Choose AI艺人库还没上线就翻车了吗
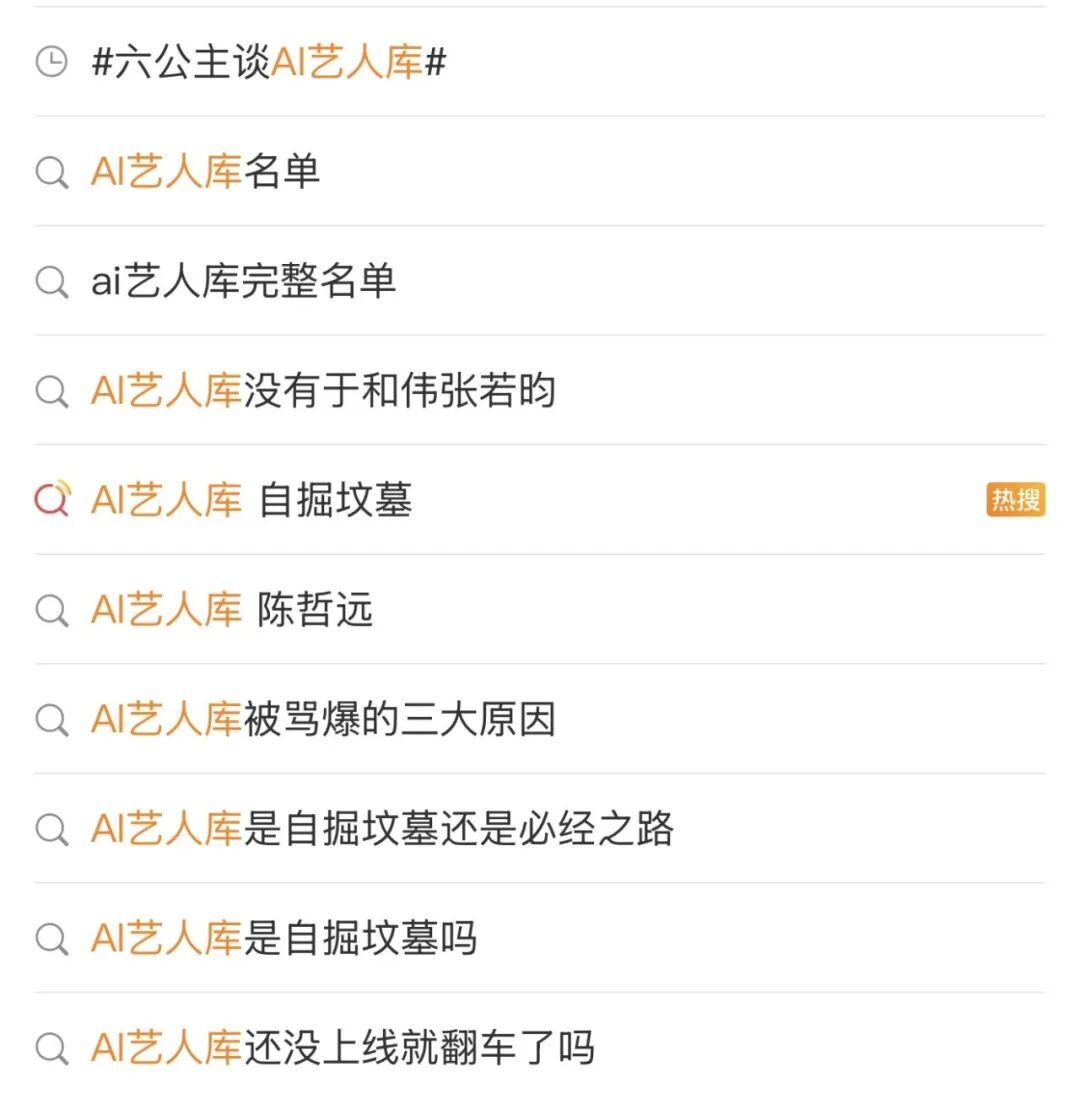Image resolution: width=1080 pixels, height=1110 pixels. (342, 1048)
